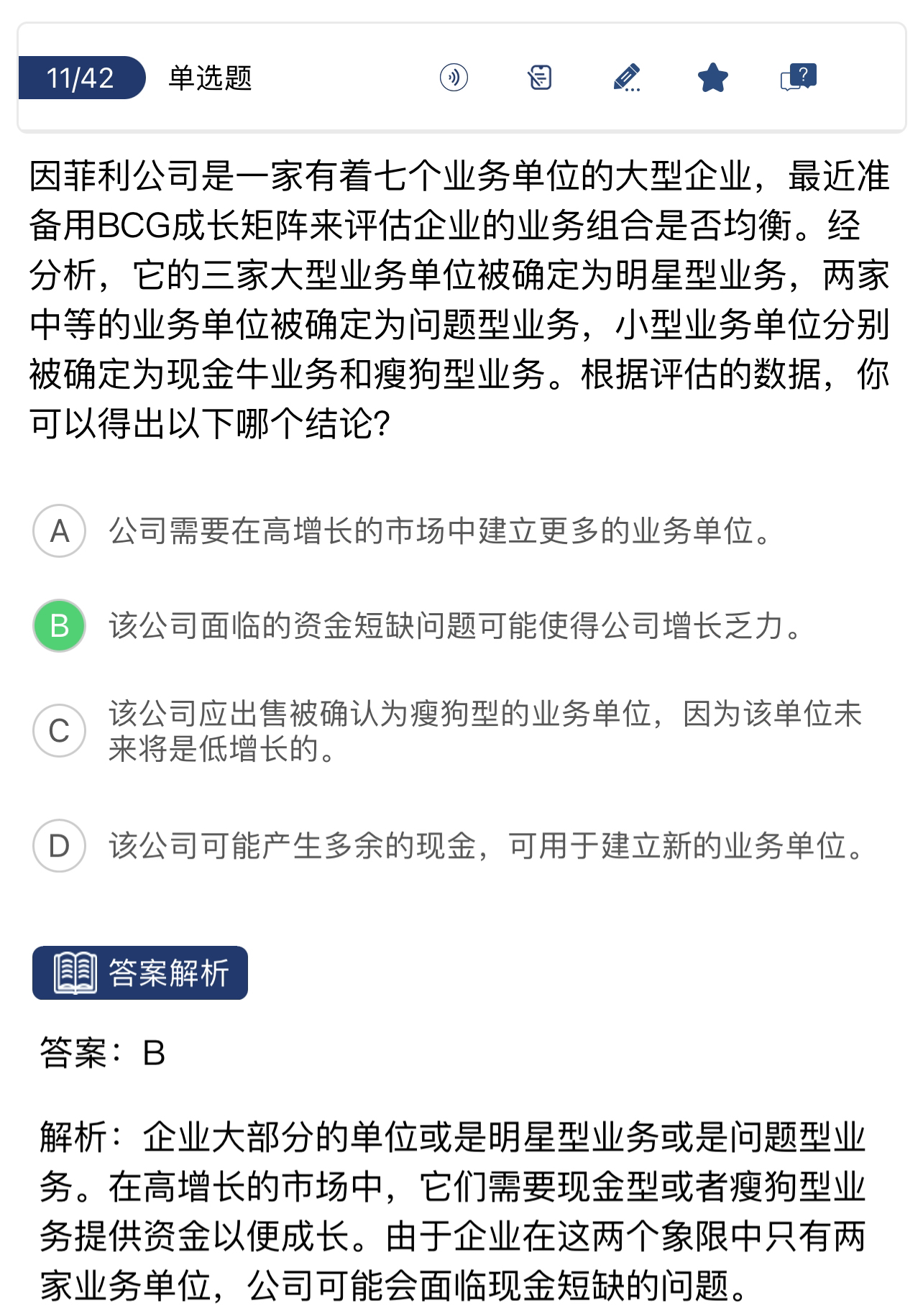Select answer D about 多余的现金

(60, 845)
